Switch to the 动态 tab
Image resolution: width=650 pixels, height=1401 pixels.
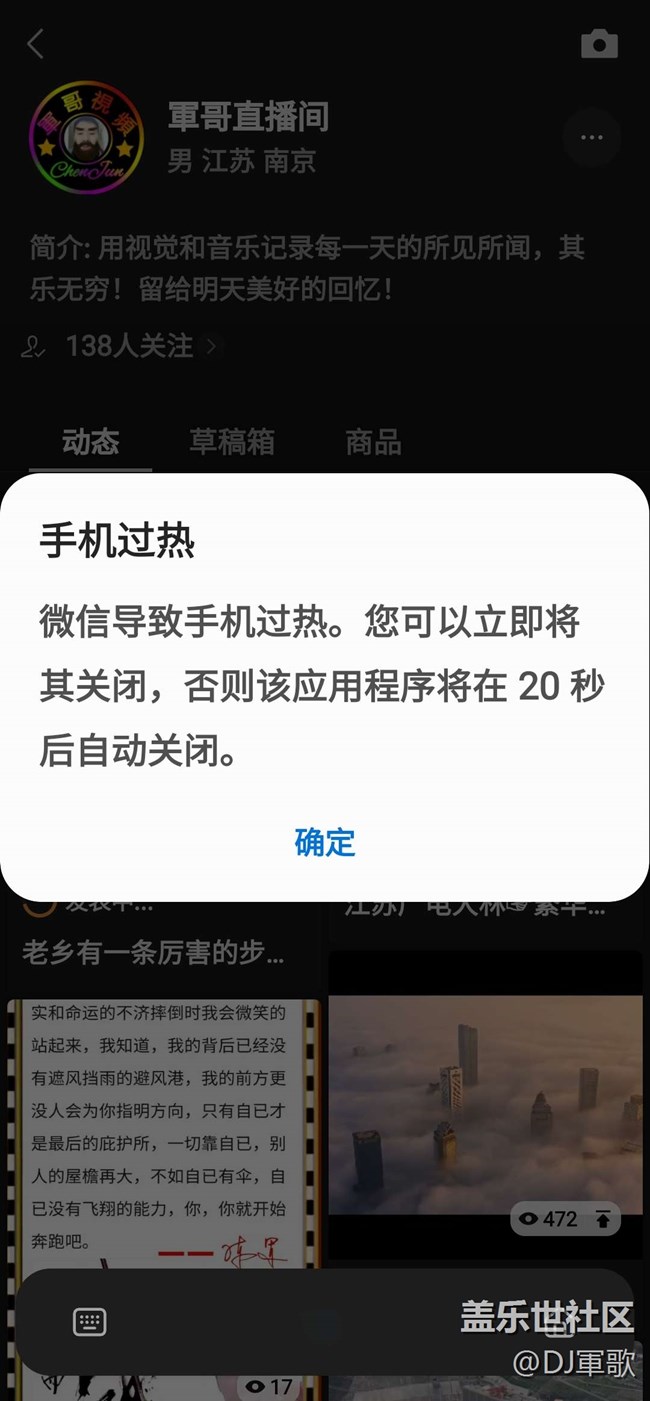click(x=91, y=442)
